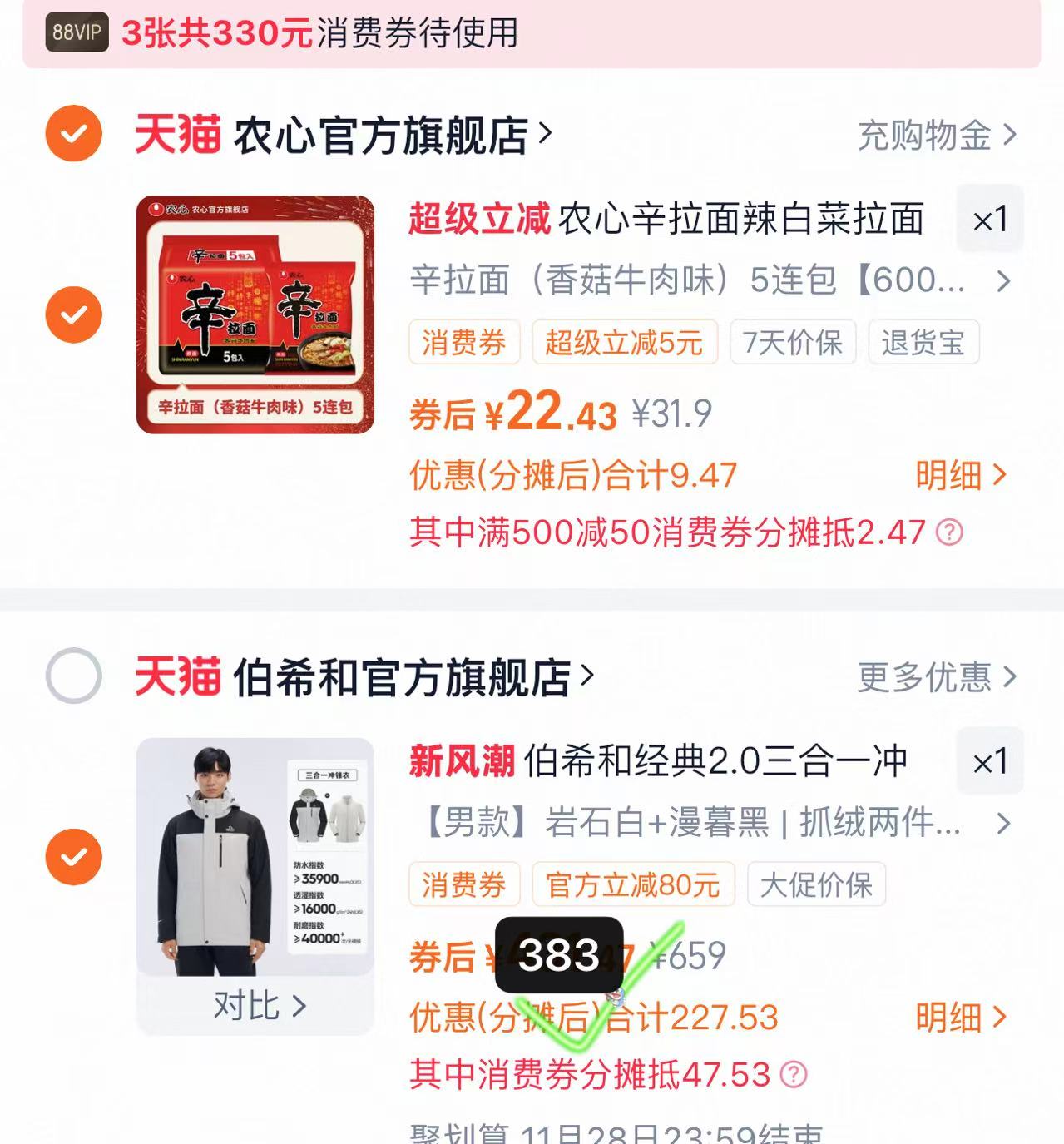Click the 超级立减 red label on the ramen title
The height and width of the screenshot is (1144, 1064).
pos(479,220)
